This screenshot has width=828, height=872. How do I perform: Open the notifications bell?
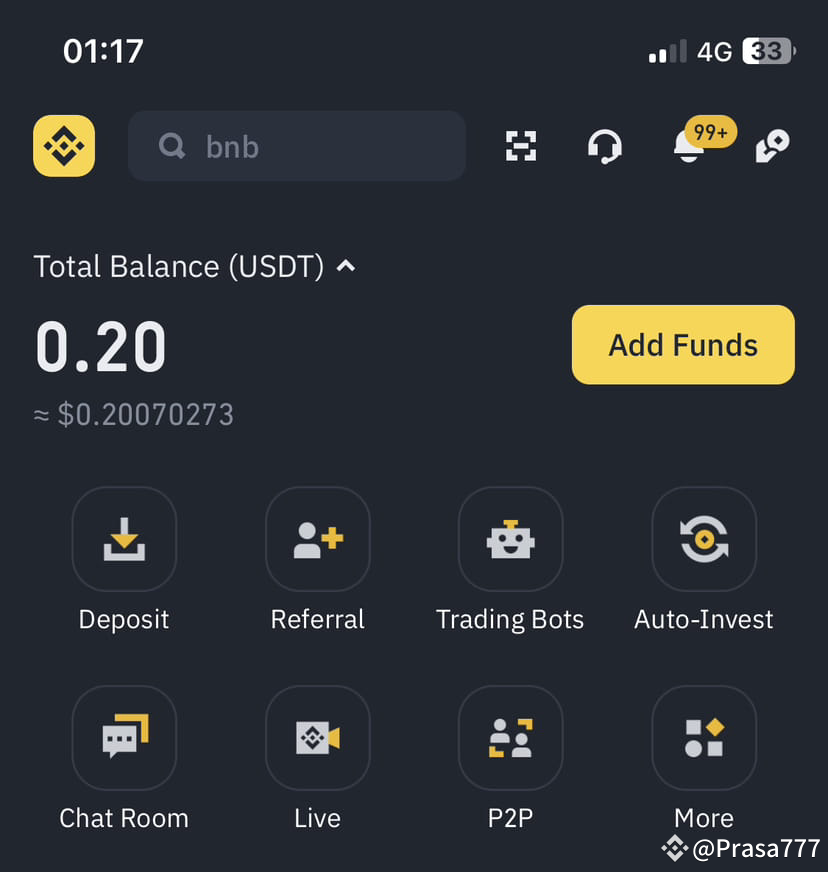point(689,147)
